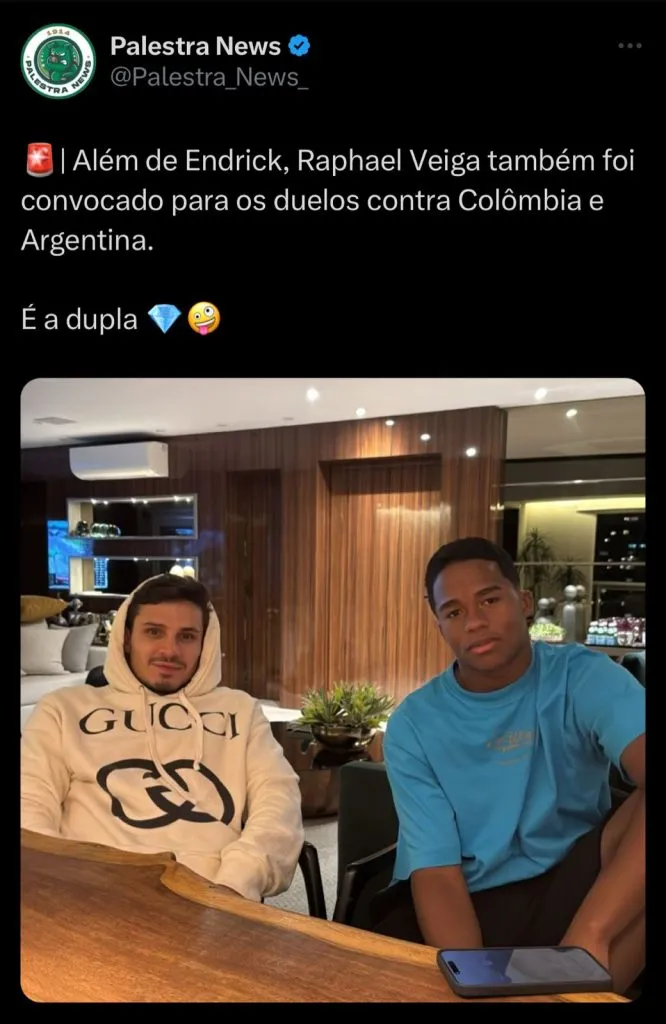This screenshot has width=666, height=1024.
Task: Open the tweet's three-dot overflow menu
Action: pyautogui.click(x=629, y=46)
